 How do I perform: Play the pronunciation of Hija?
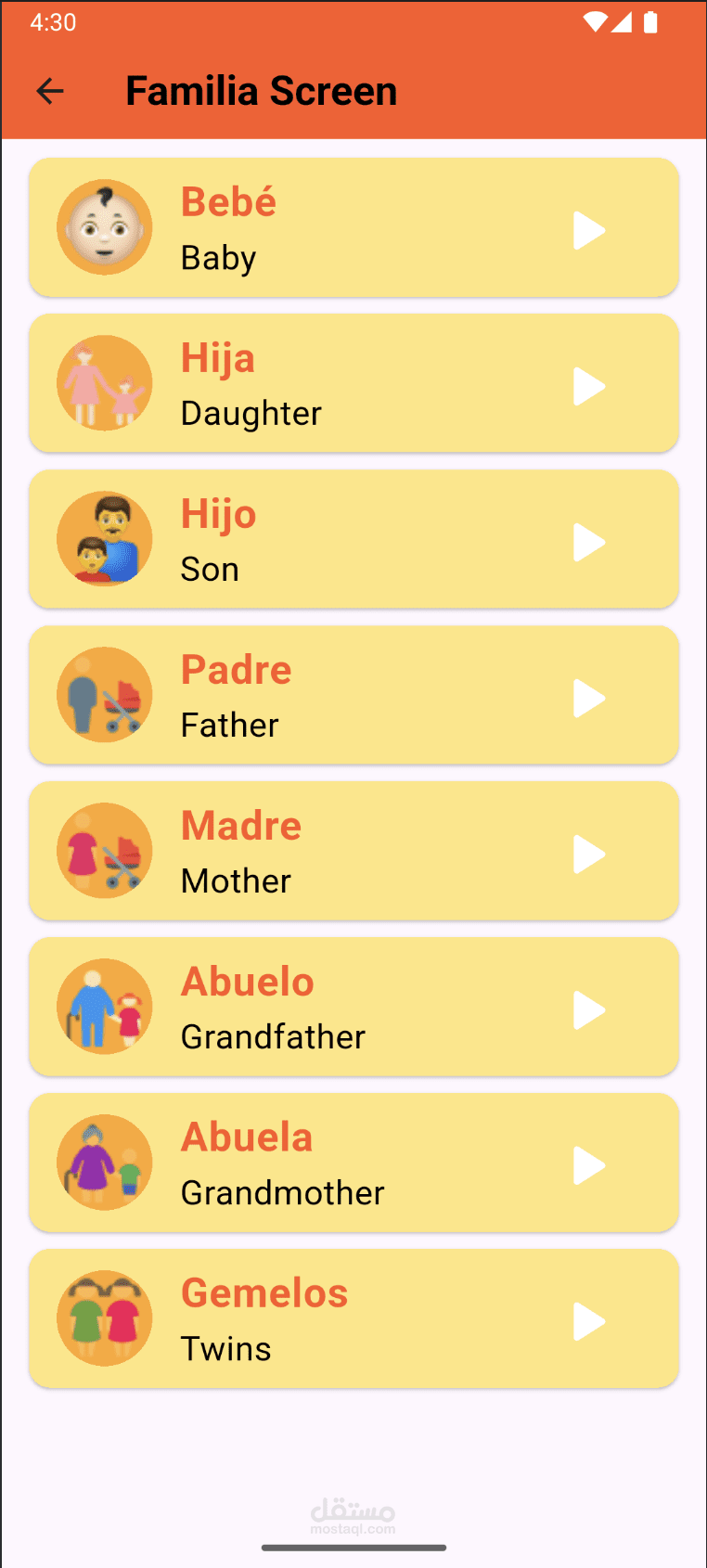588,386
